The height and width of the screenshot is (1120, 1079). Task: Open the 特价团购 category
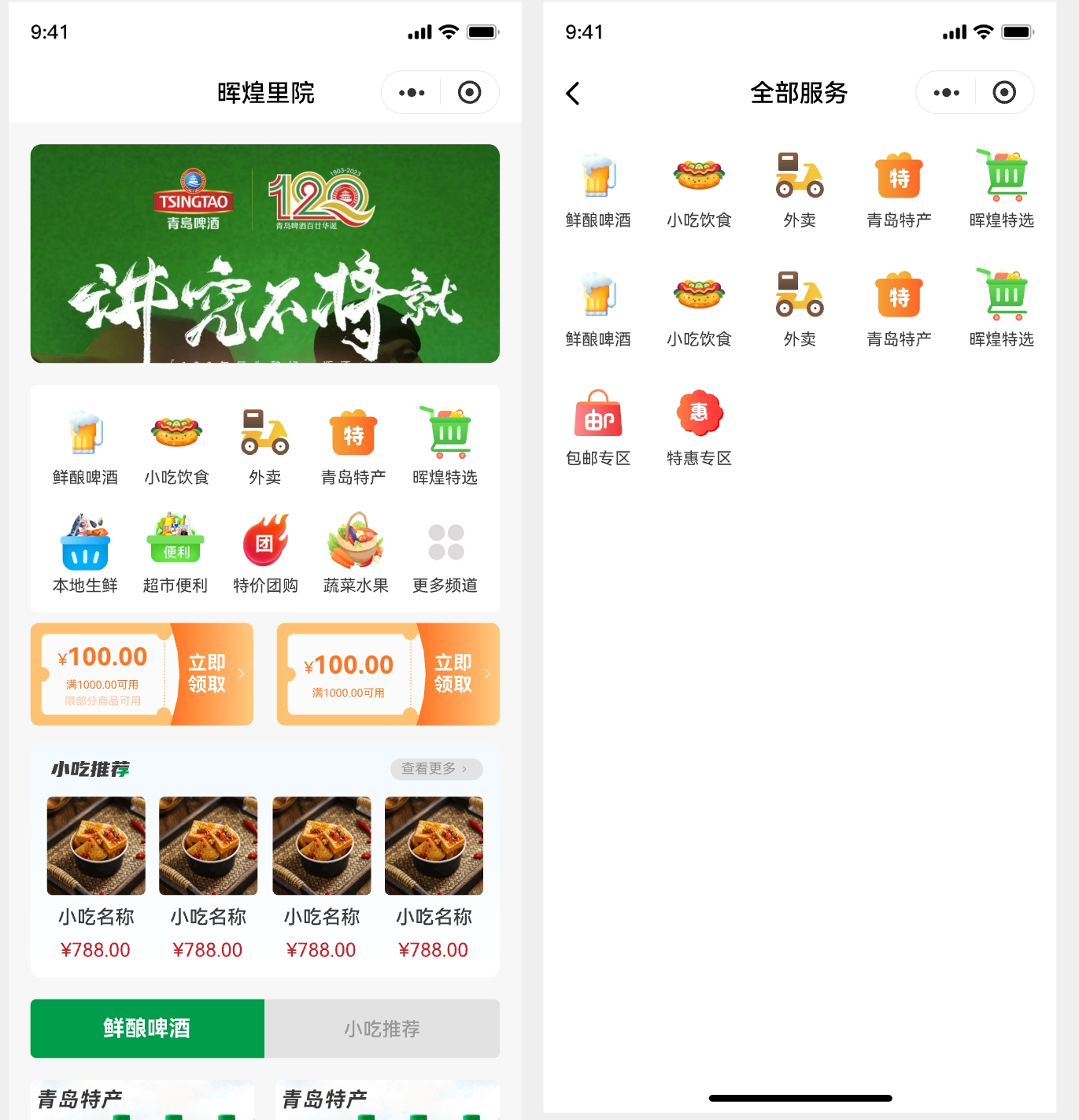pyautogui.click(x=265, y=553)
